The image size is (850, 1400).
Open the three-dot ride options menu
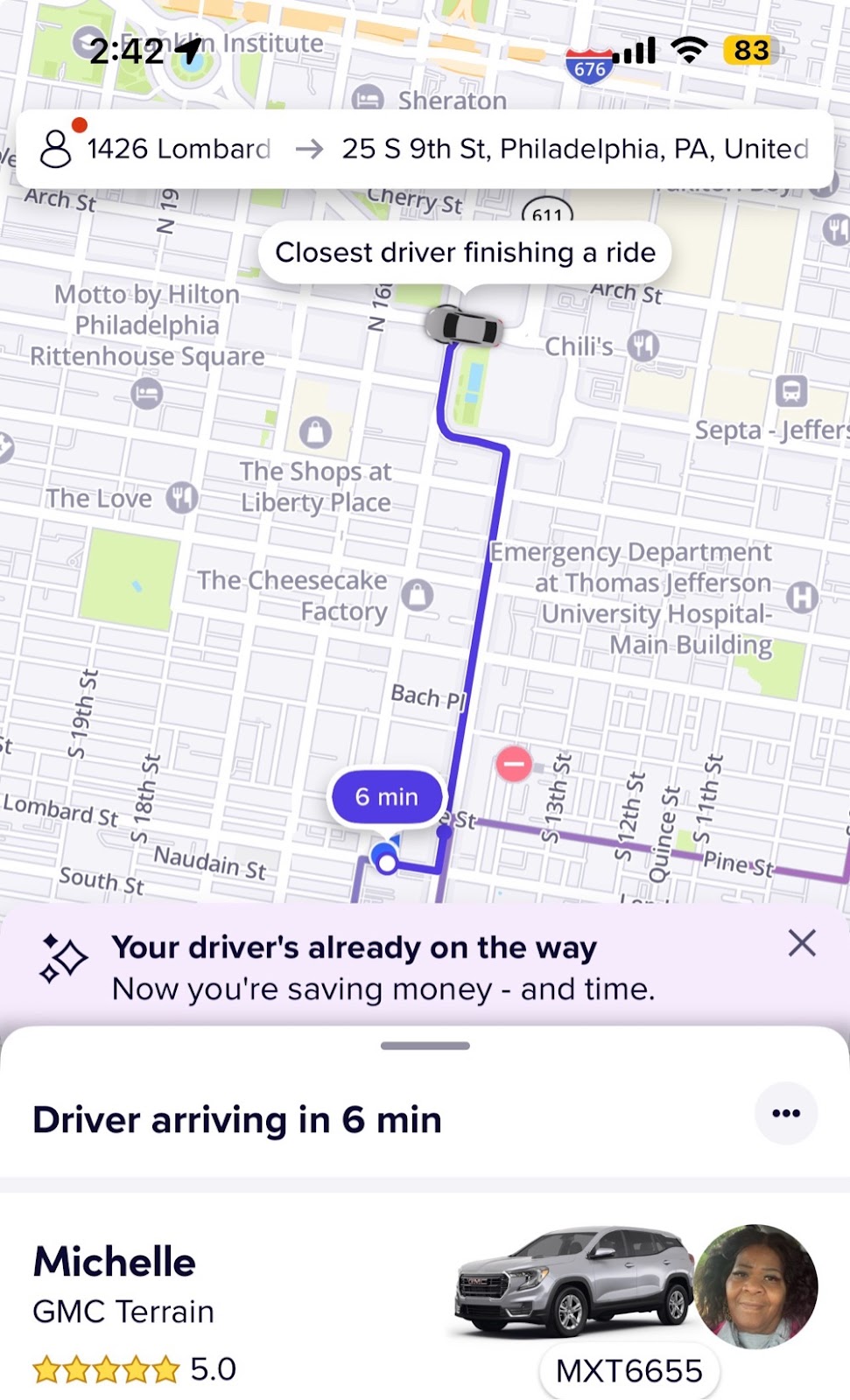pos(785,1113)
